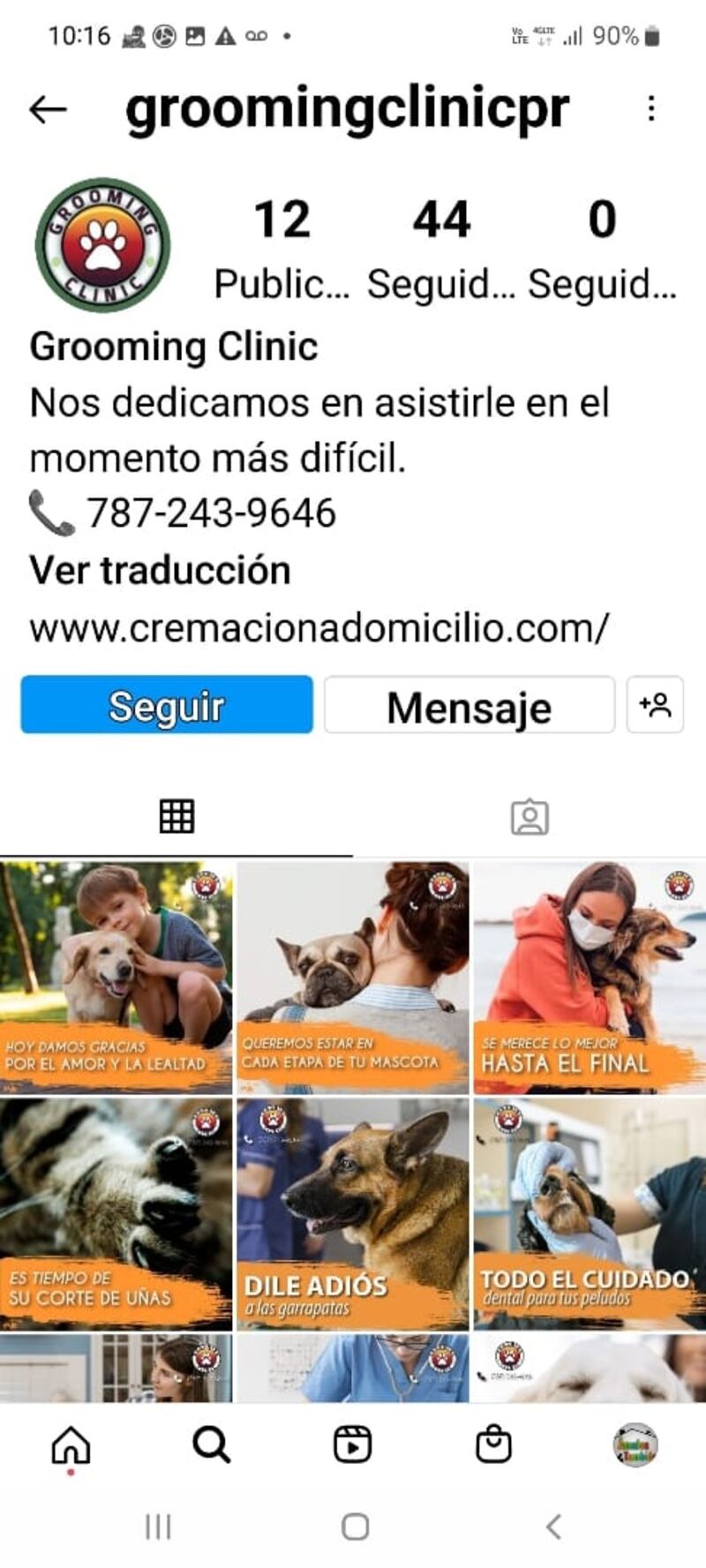Open the shop bag tab
706x1568 pixels.
coord(493,1445)
